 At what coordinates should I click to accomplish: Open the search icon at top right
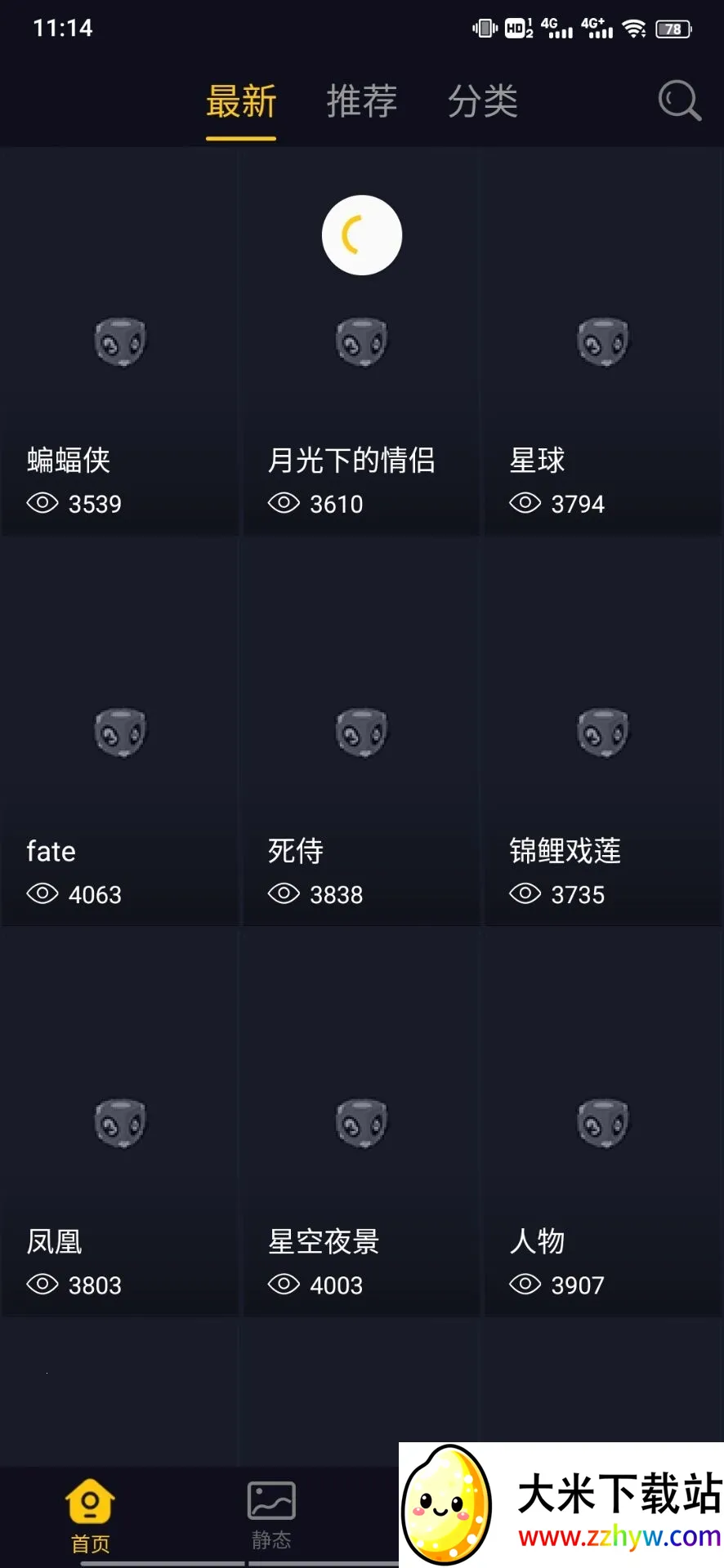(x=678, y=100)
